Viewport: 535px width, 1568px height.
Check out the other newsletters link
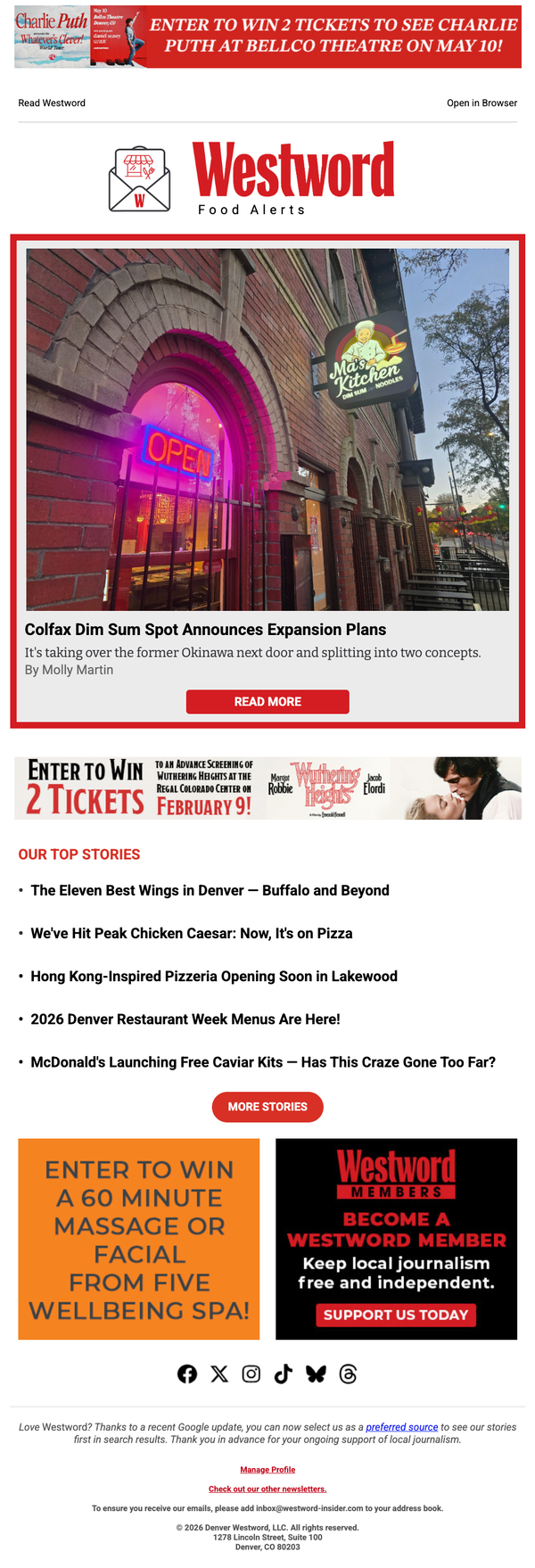coord(267,1489)
